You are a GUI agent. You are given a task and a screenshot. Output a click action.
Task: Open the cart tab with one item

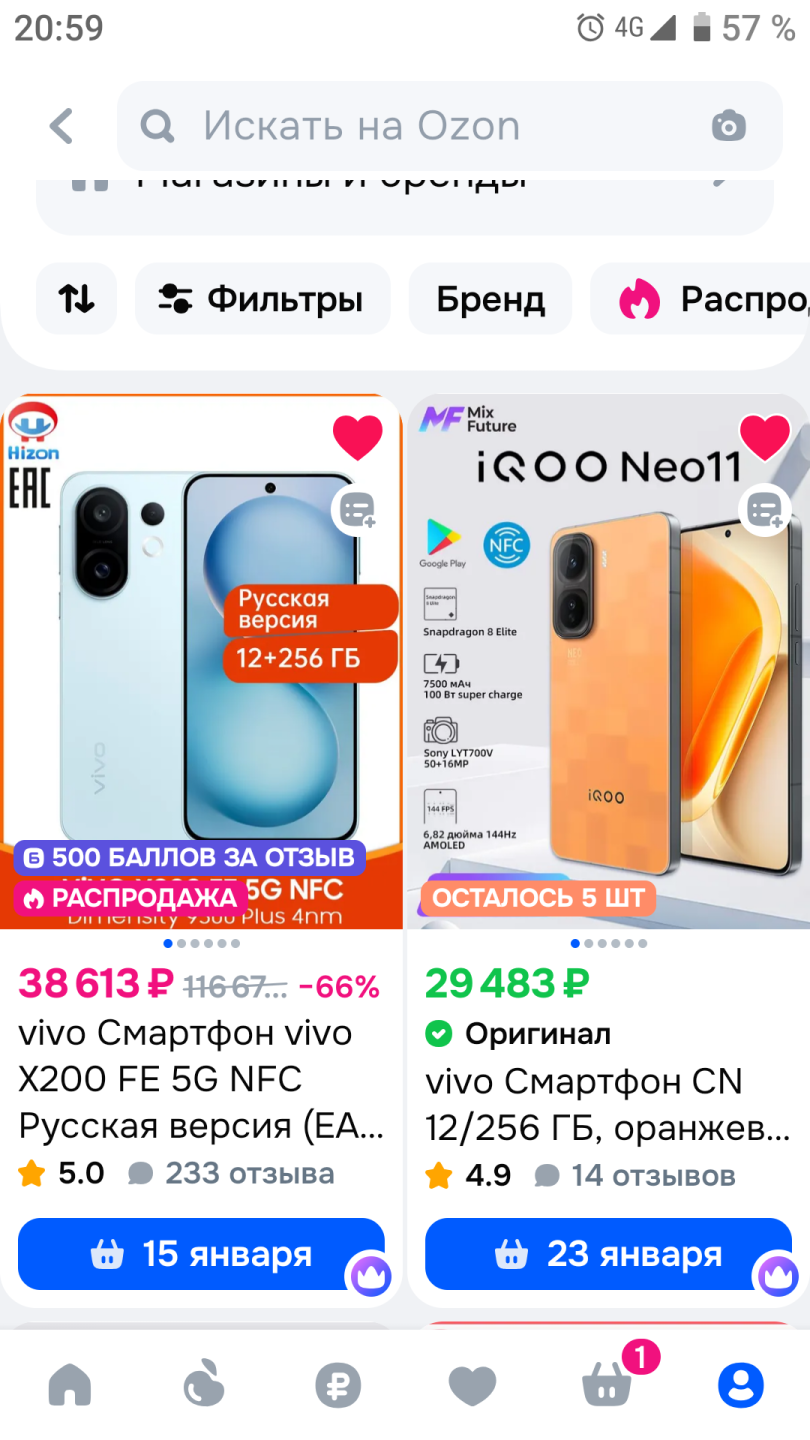(x=608, y=1385)
